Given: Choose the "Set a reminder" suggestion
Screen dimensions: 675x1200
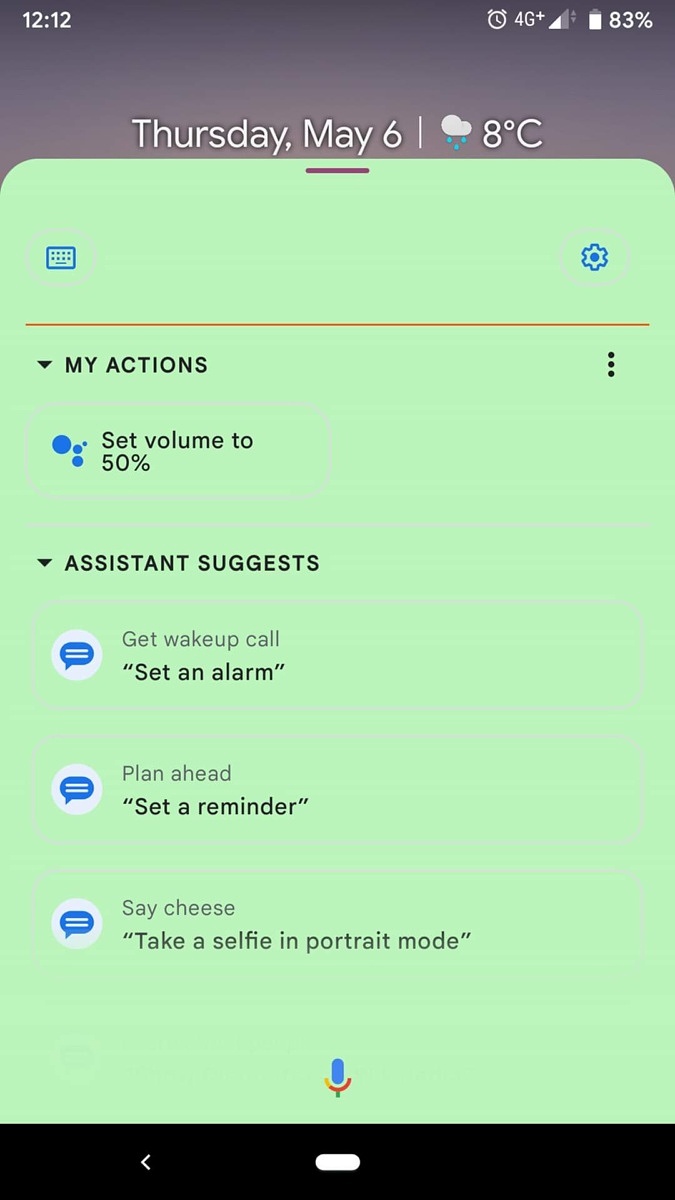Looking at the screenshot, I should (337, 790).
